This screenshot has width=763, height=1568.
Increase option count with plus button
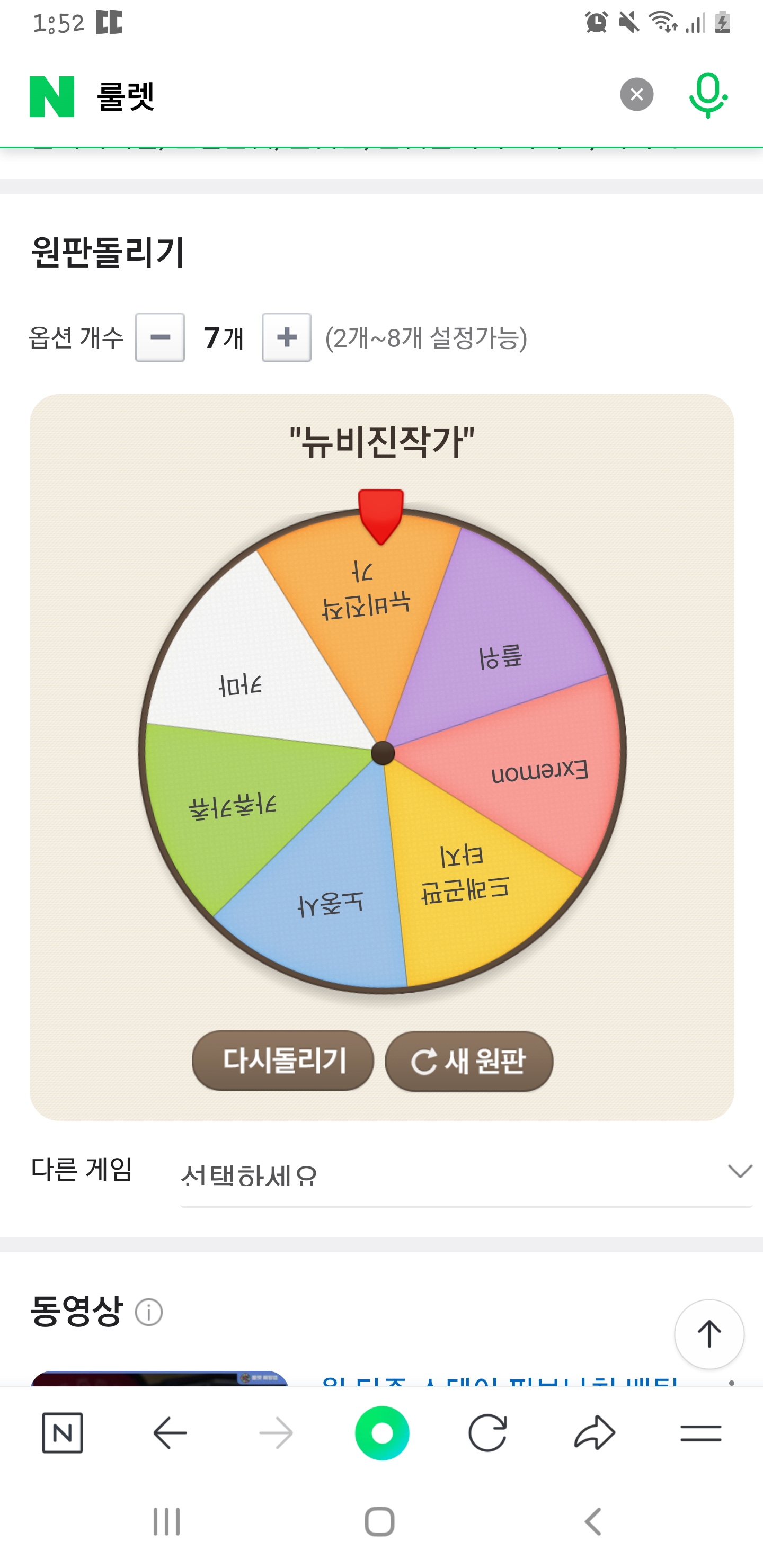287,337
